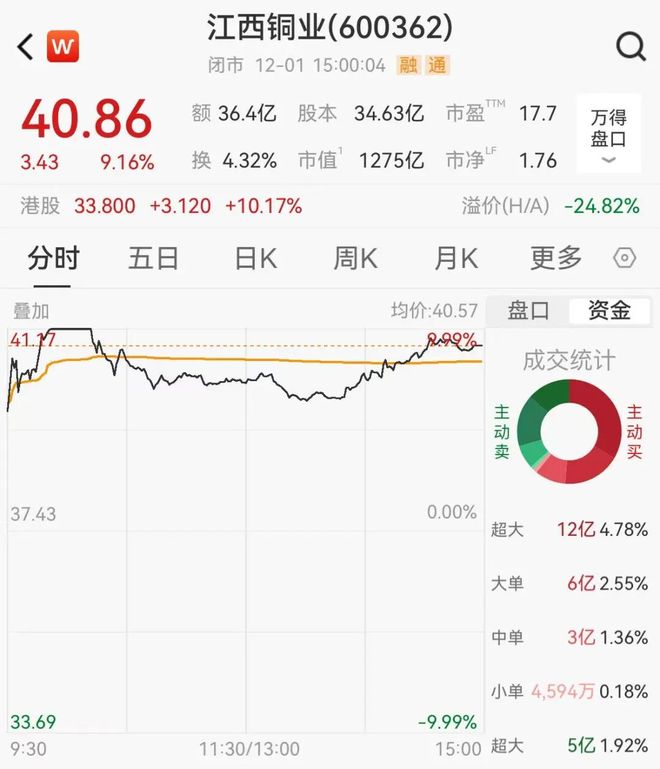The height and width of the screenshot is (769, 660).
Task: Select the 周K chart tab
Action: [355, 259]
